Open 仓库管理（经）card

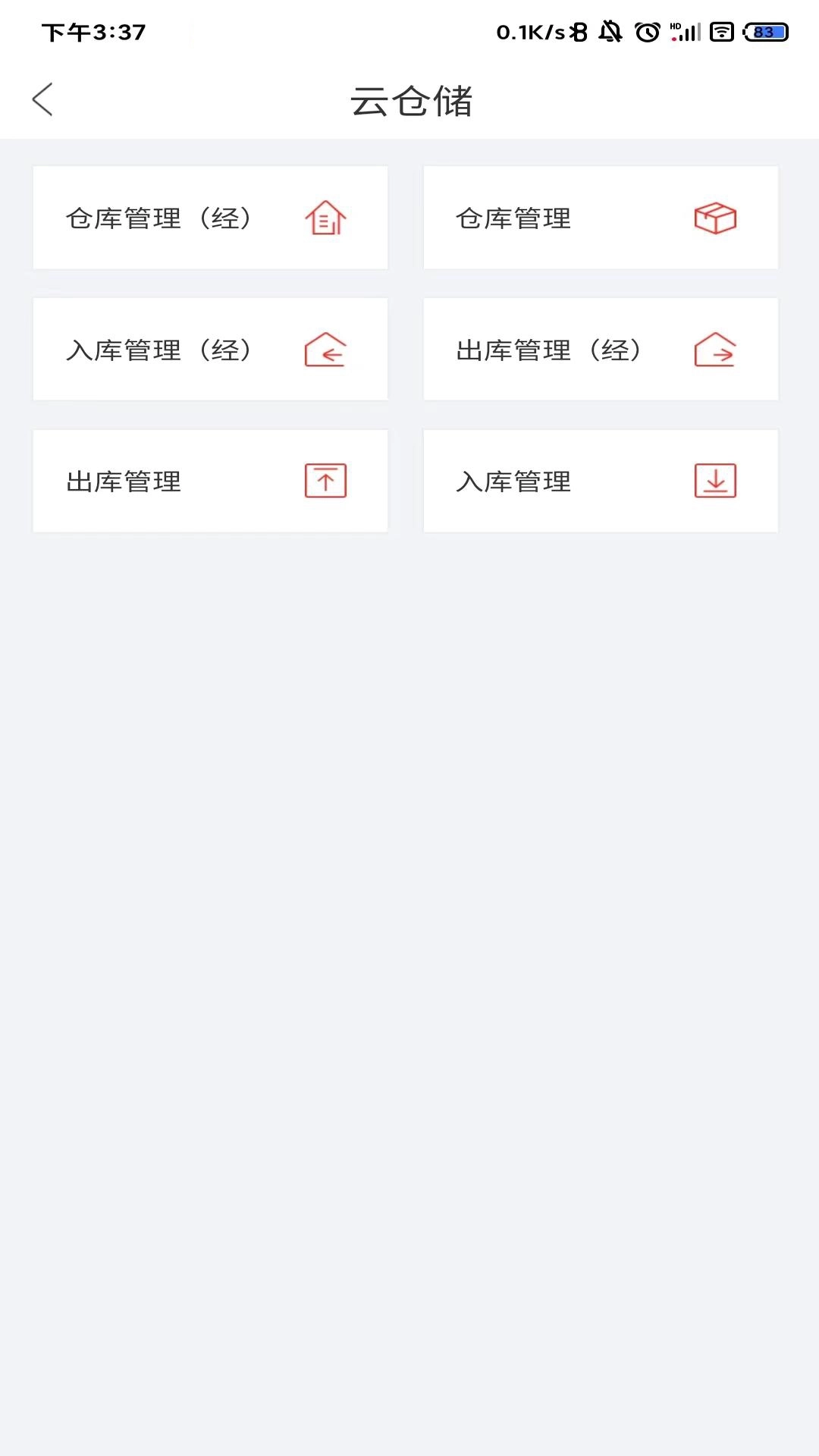click(210, 218)
